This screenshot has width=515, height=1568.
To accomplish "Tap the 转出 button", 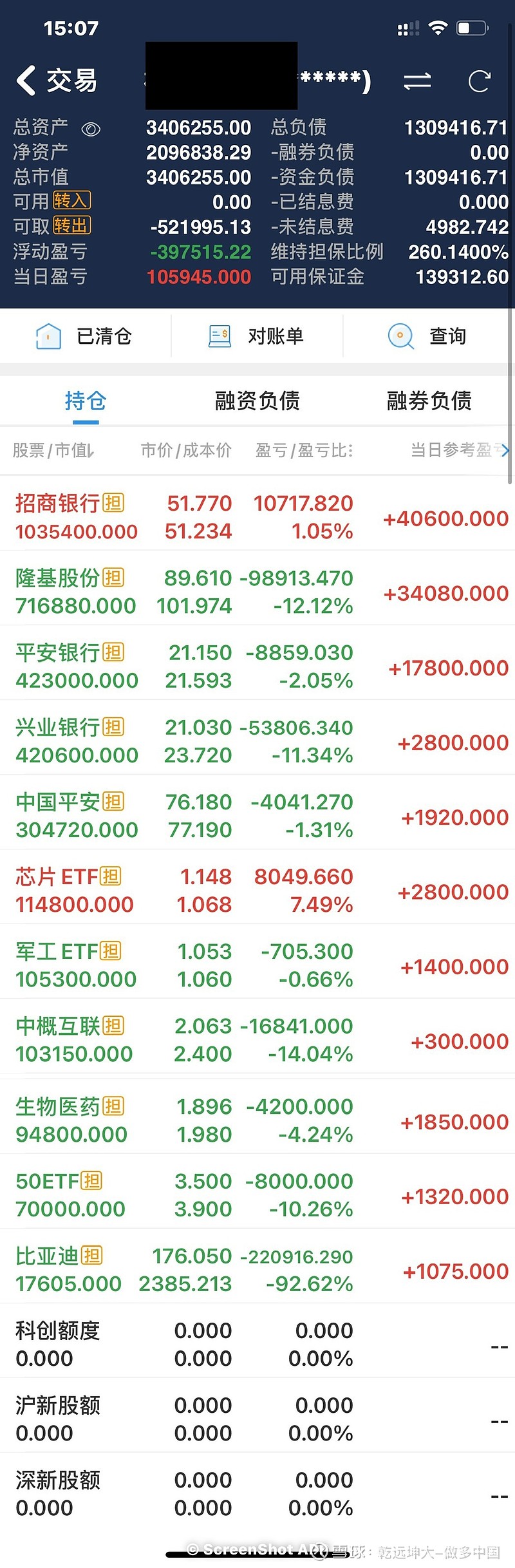I will point(71,225).
